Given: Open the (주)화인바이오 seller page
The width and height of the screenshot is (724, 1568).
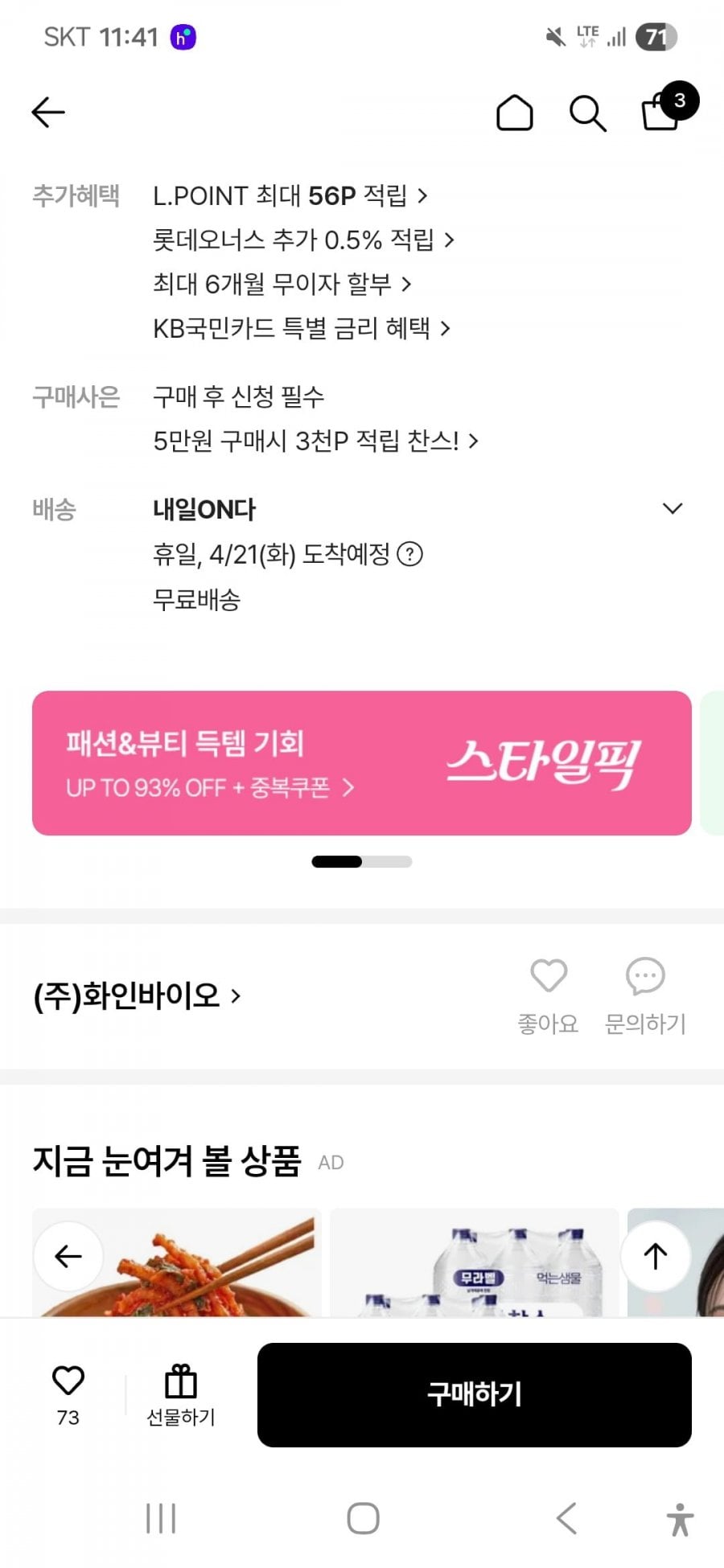Looking at the screenshot, I should pos(137,995).
